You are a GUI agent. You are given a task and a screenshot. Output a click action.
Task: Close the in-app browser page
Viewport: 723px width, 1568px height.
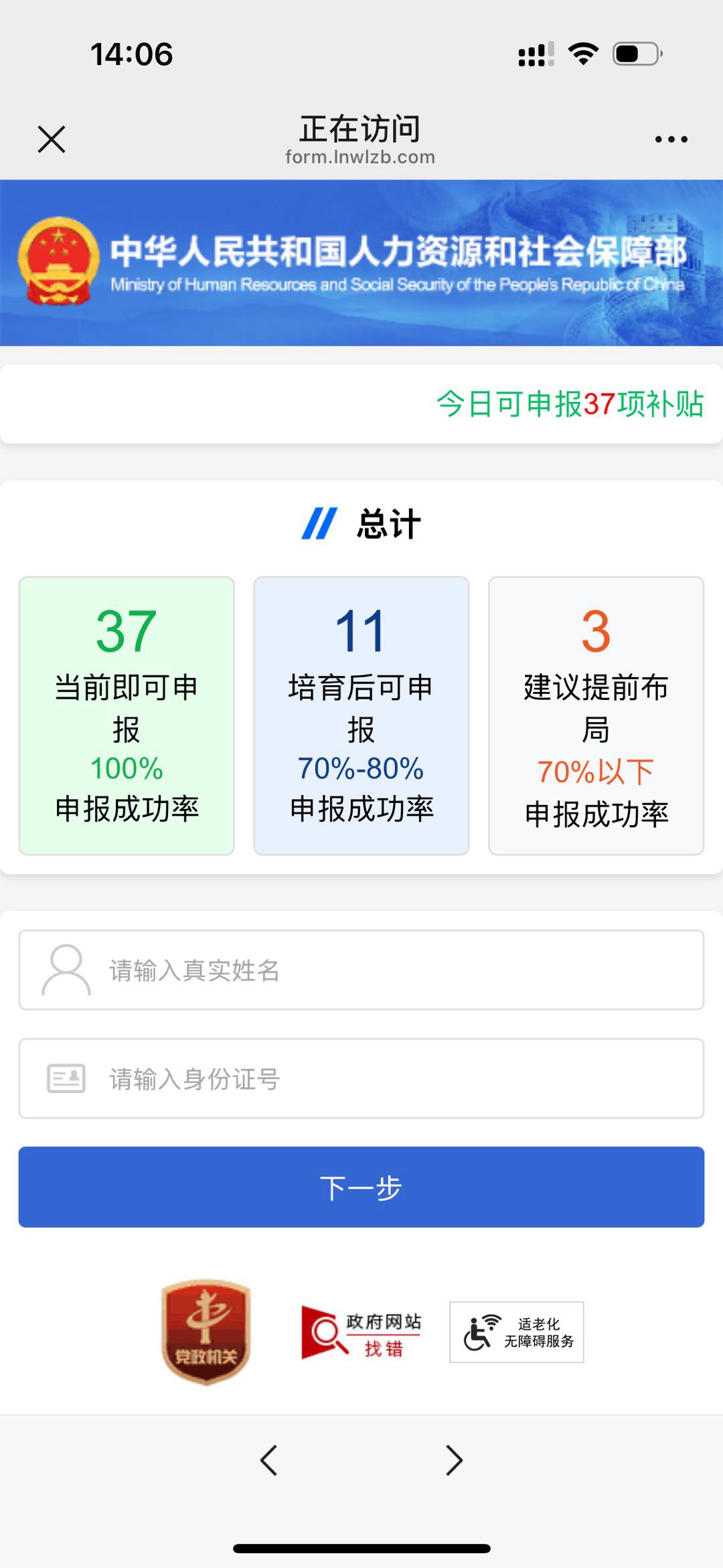(52, 139)
